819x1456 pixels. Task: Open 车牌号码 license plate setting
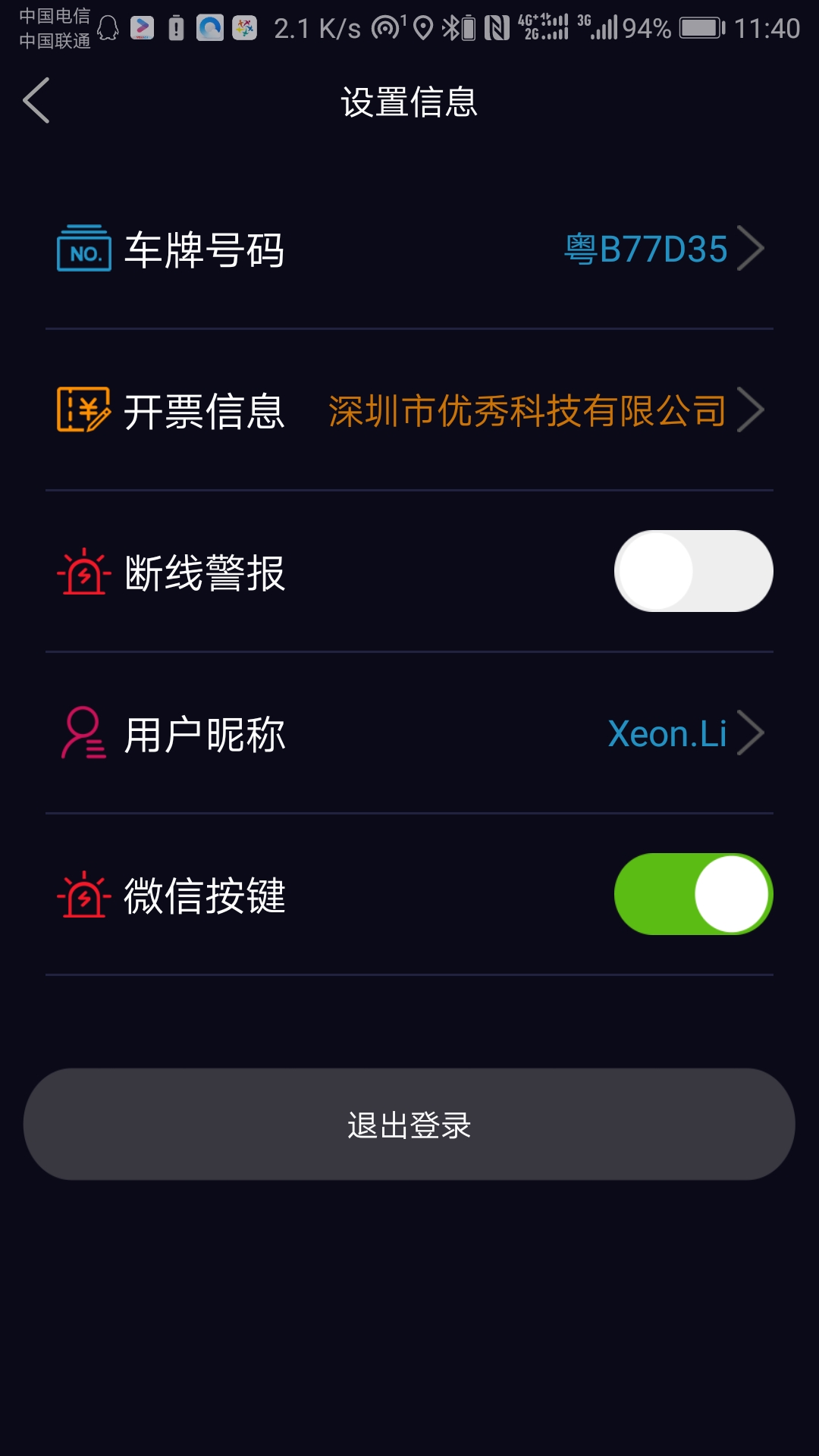tap(409, 249)
